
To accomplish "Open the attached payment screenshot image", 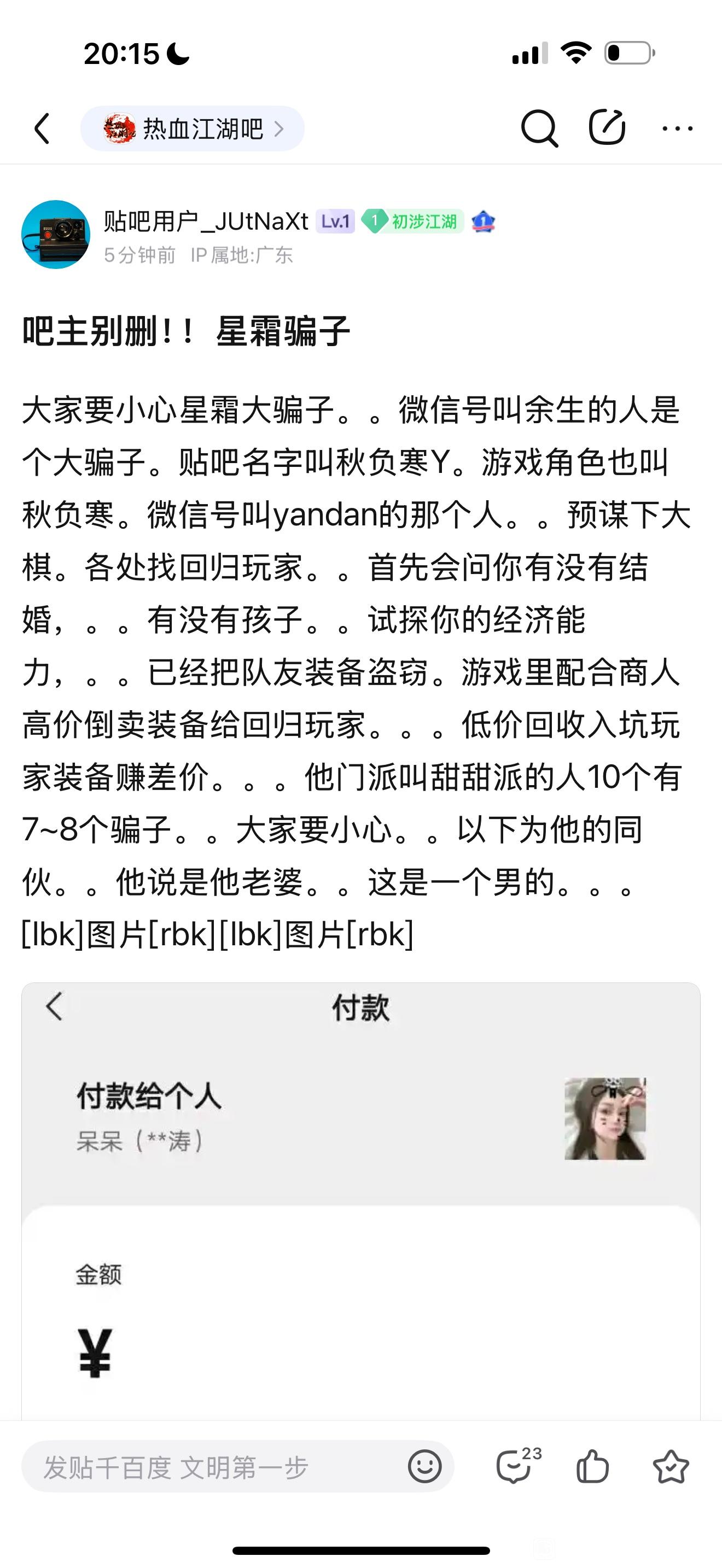I will tap(360, 1199).
